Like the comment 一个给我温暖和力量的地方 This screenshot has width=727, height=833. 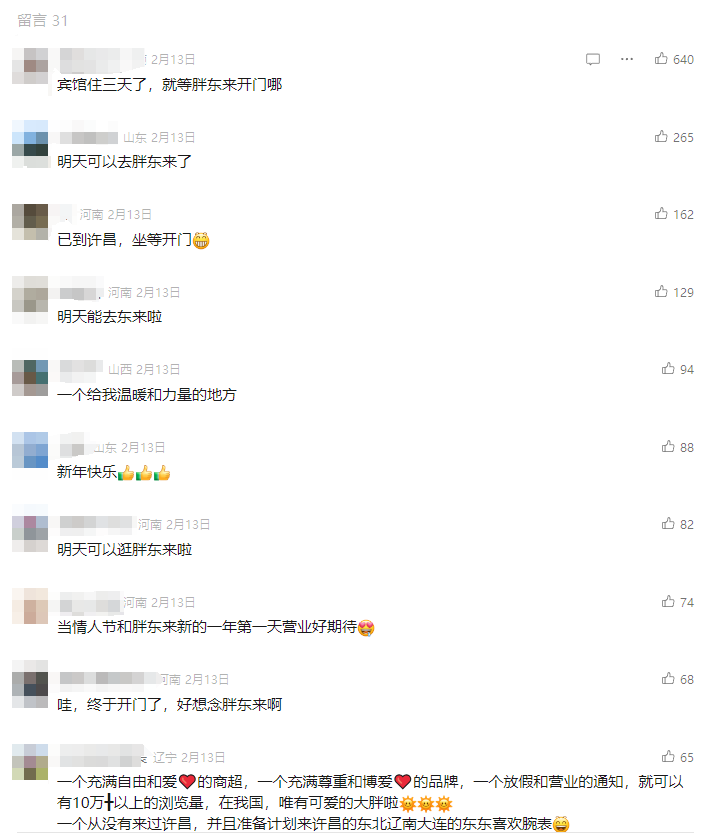668,369
